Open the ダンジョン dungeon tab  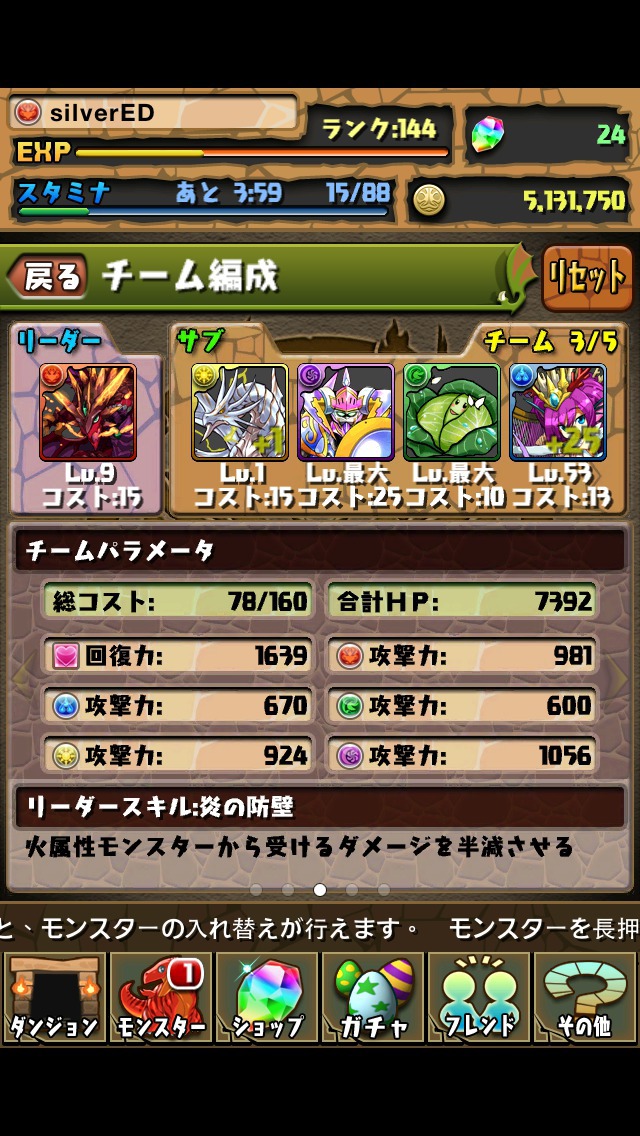point(54,996)
